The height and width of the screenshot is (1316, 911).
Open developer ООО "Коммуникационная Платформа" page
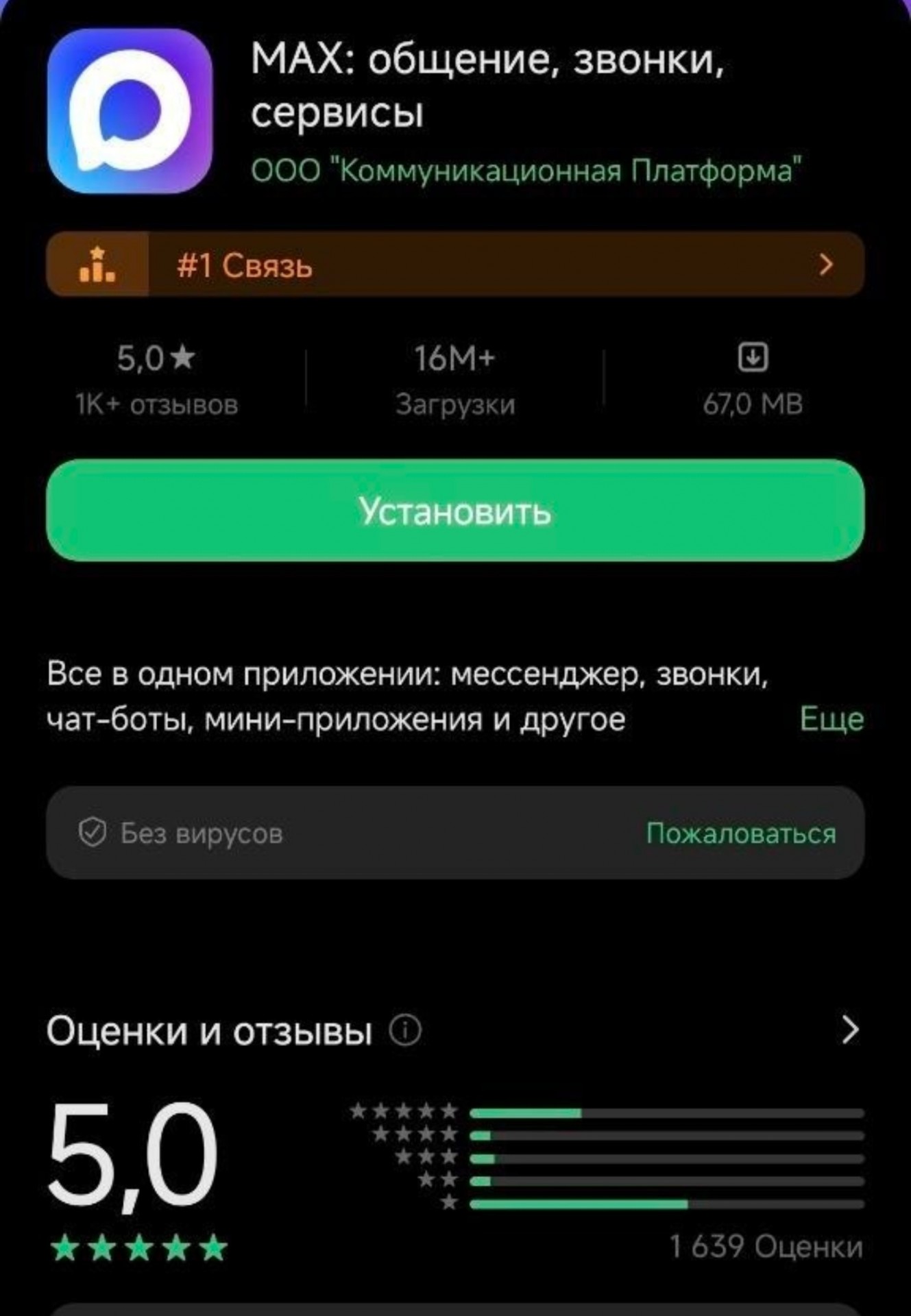point(526,171)
